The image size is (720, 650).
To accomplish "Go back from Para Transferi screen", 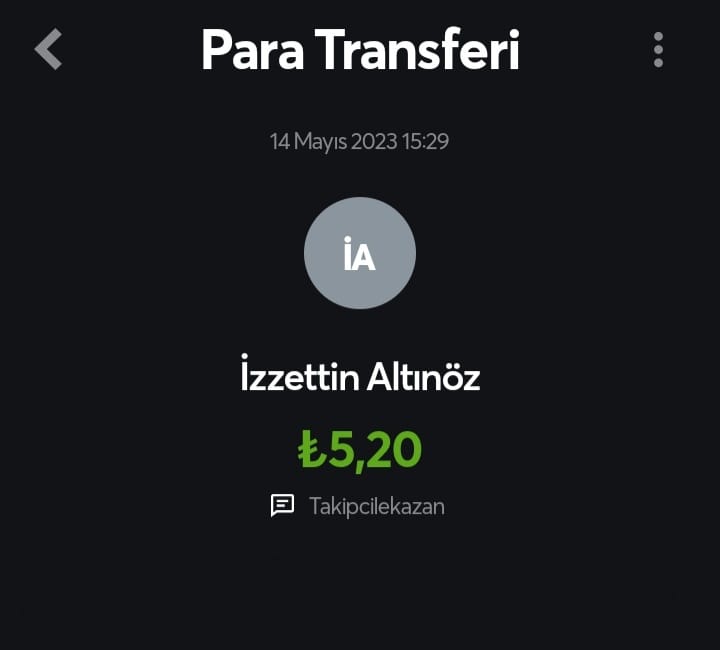I will [48, 49].
